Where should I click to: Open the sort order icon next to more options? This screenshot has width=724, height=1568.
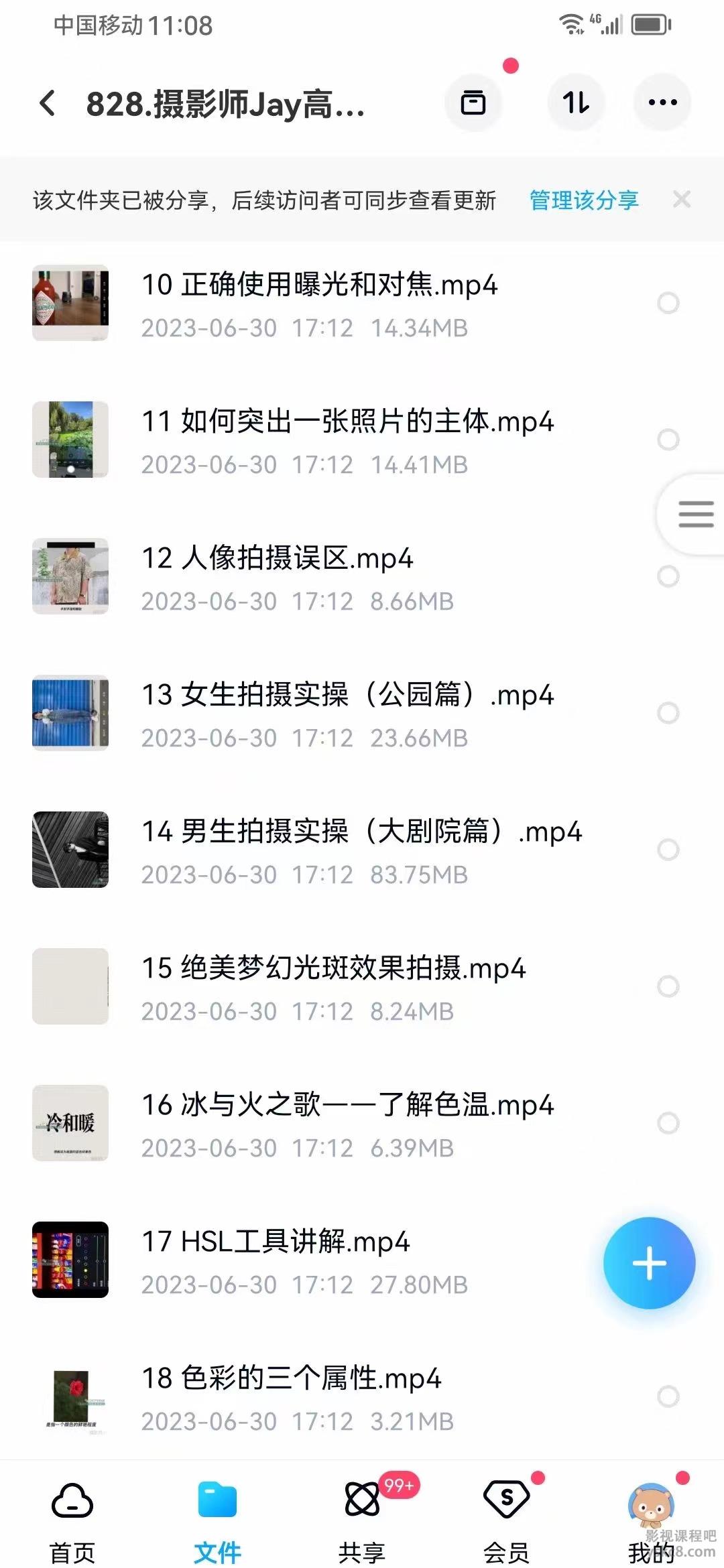pos(575,102)
